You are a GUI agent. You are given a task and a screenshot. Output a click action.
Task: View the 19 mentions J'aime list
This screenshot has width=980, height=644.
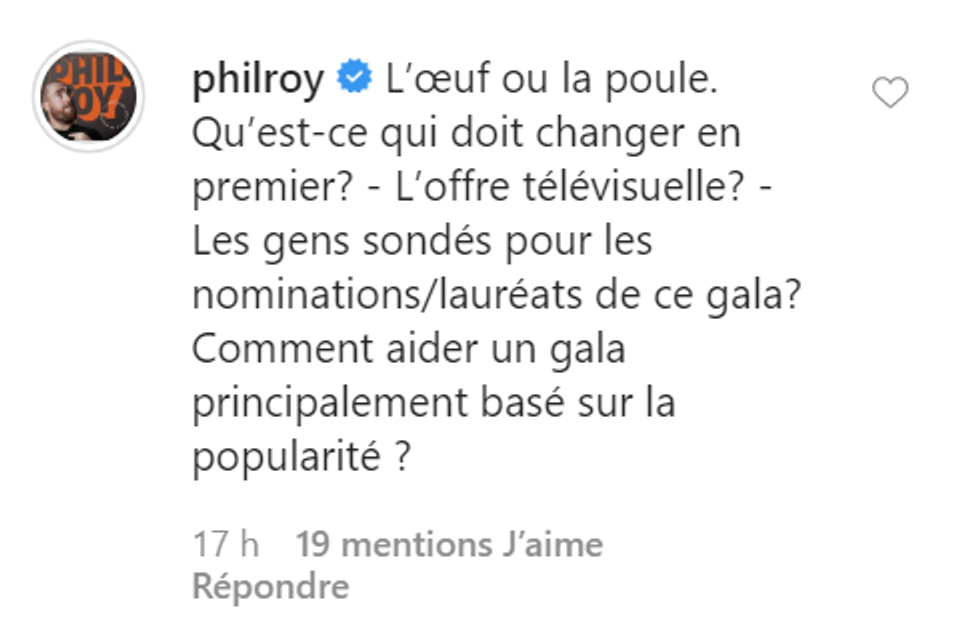[x=449, y=544]
